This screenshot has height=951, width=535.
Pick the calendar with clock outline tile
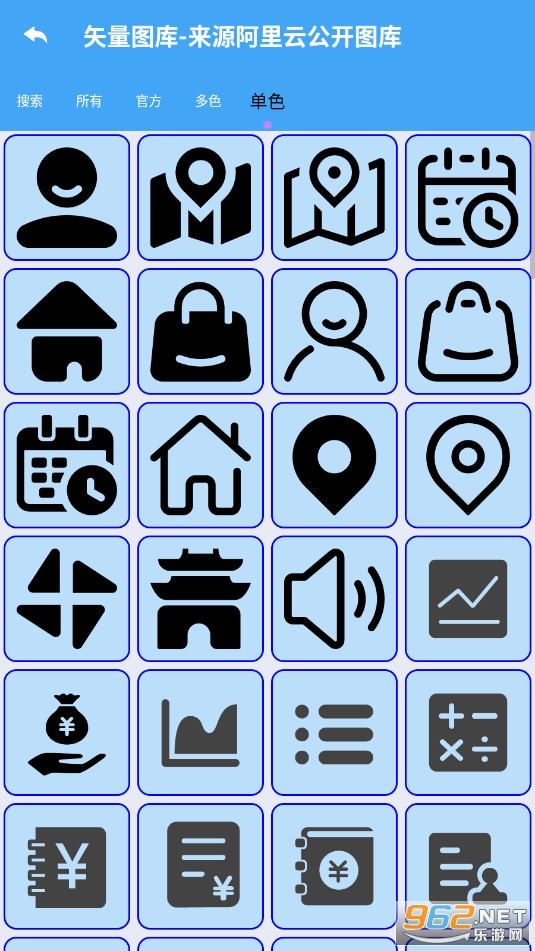click(468, 198)
